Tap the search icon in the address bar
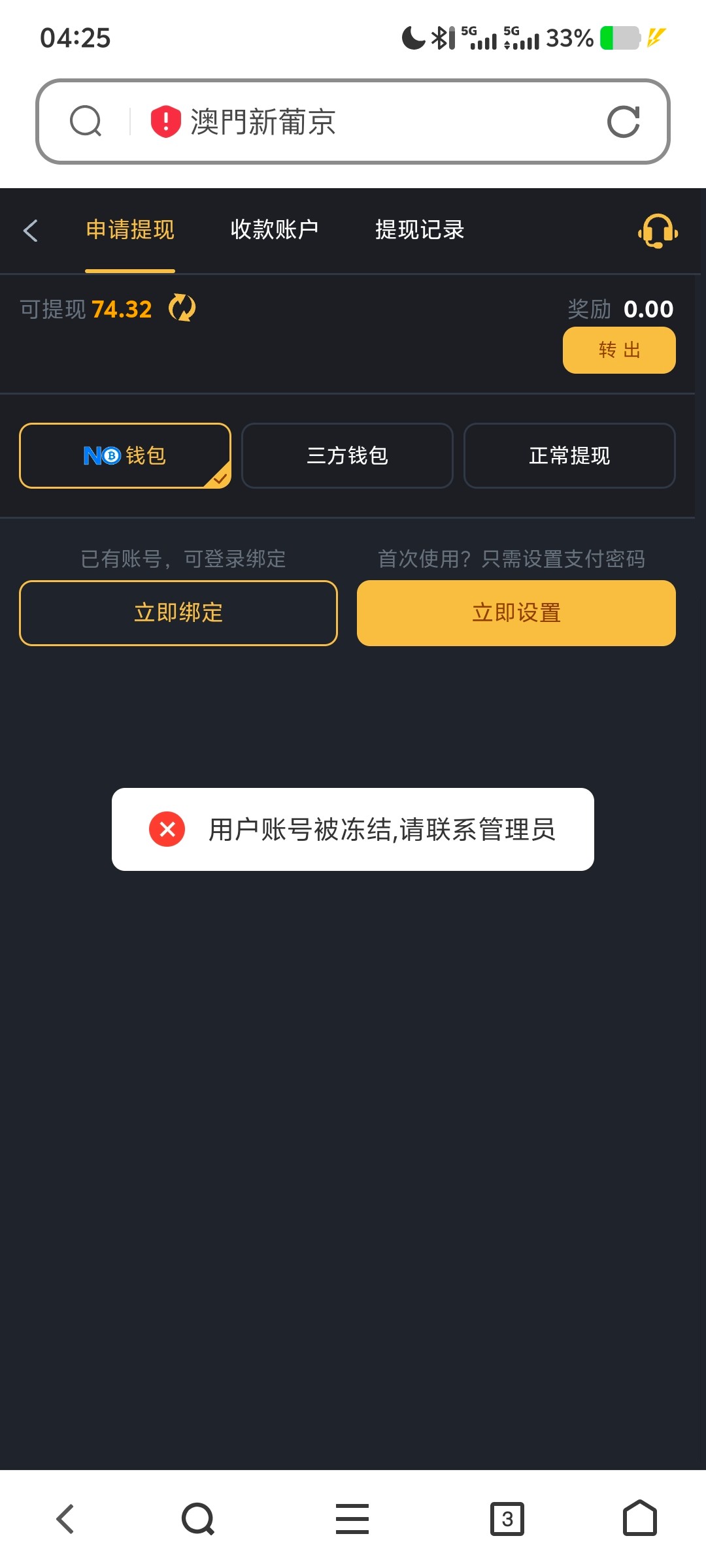Image resolution: width=706 pixels, height=1568 pixels. click(86, 122)
